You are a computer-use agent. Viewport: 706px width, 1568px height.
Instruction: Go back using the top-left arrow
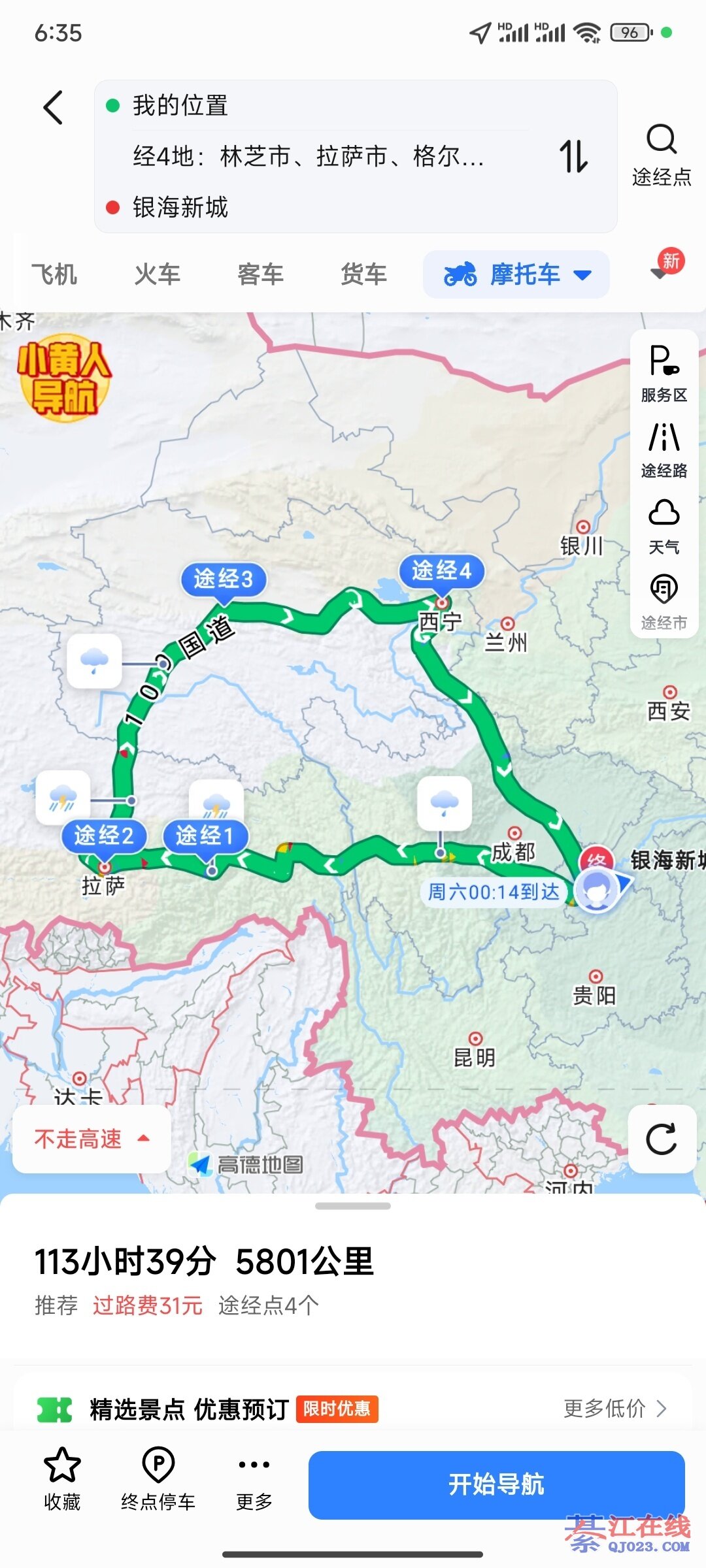click(x=54, y=107)
